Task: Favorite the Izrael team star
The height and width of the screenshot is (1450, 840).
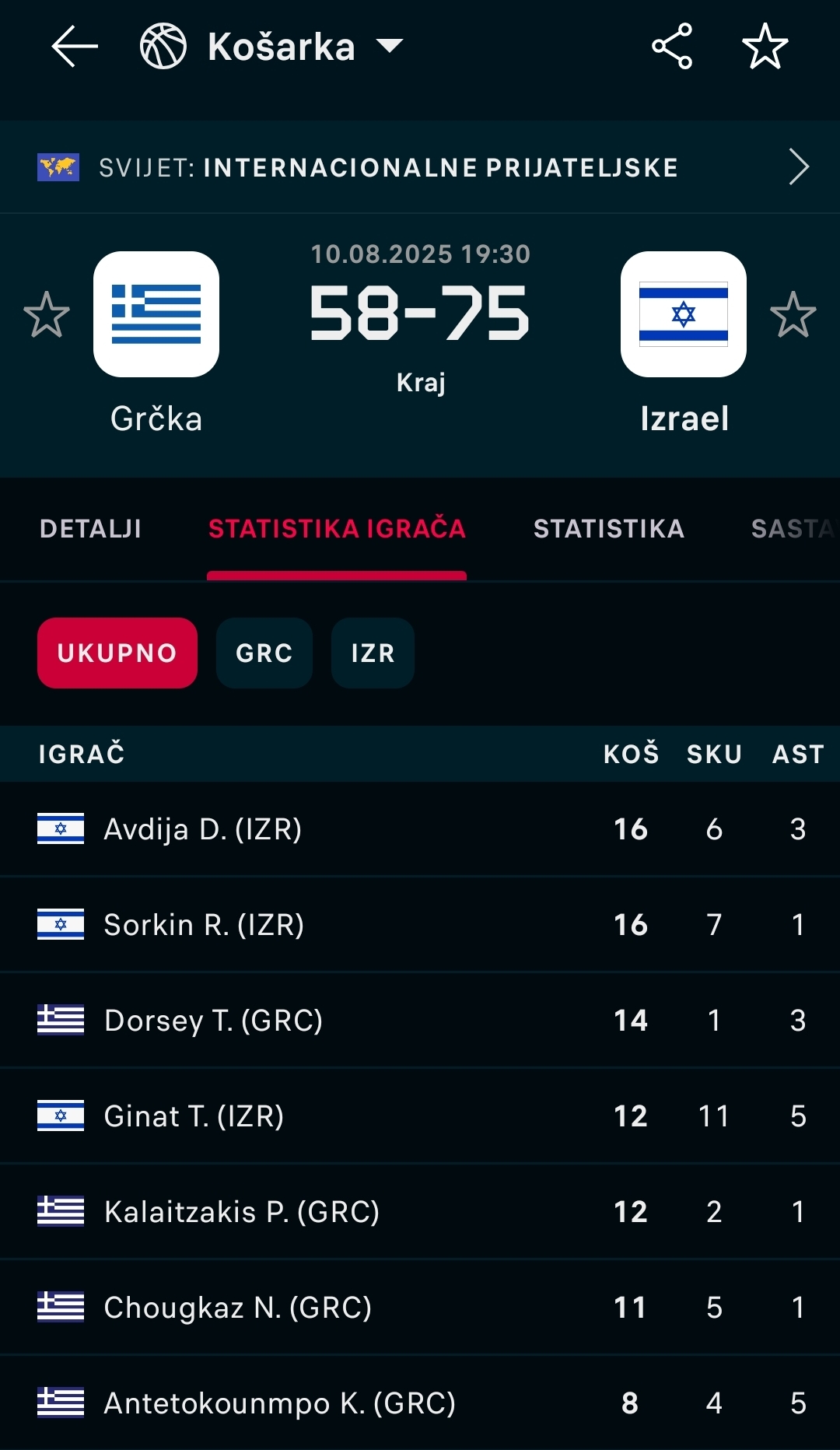Action: point(793,315)
